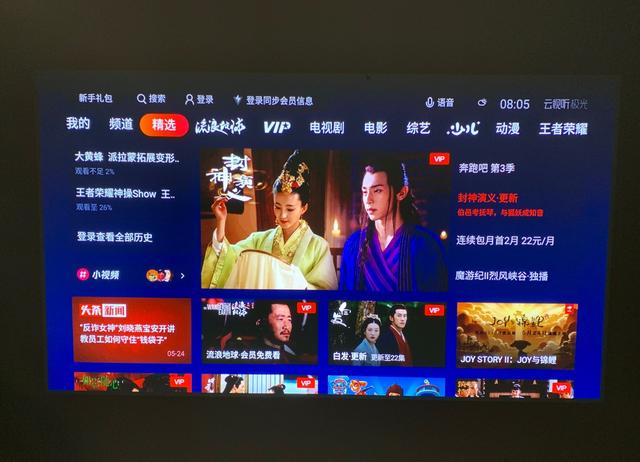Go to the 综艺 tab

tap(418, 128)
